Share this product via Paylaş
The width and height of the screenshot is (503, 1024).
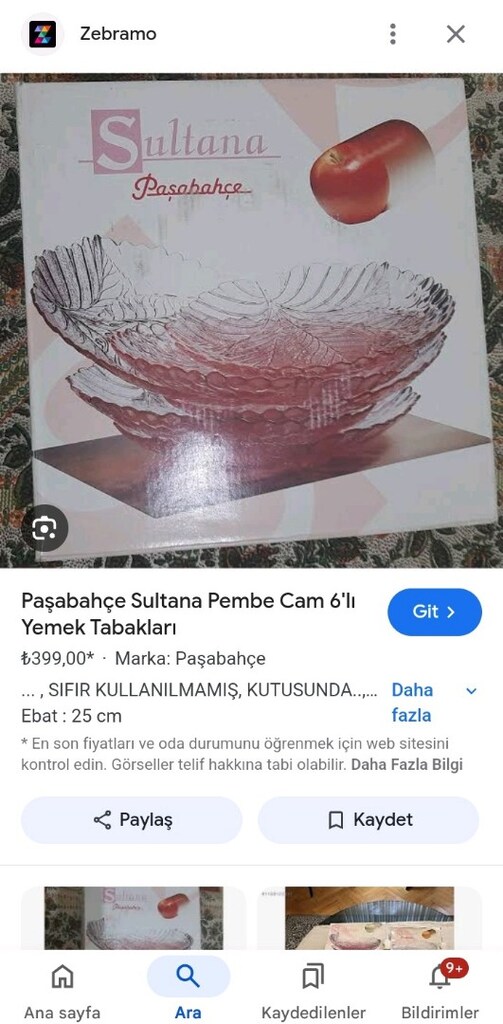(x=132, y=820)
